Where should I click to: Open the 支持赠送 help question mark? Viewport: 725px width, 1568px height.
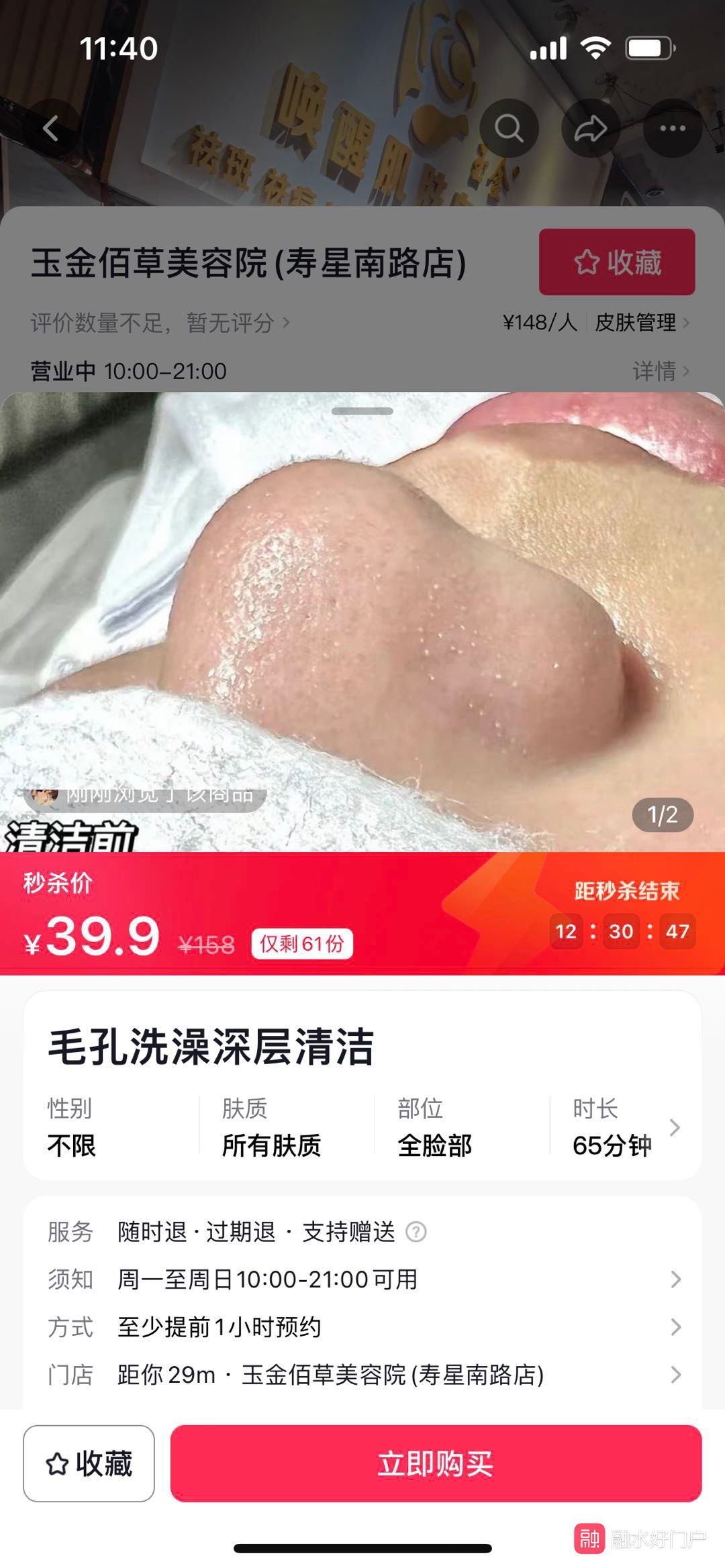pos(416,1232)
